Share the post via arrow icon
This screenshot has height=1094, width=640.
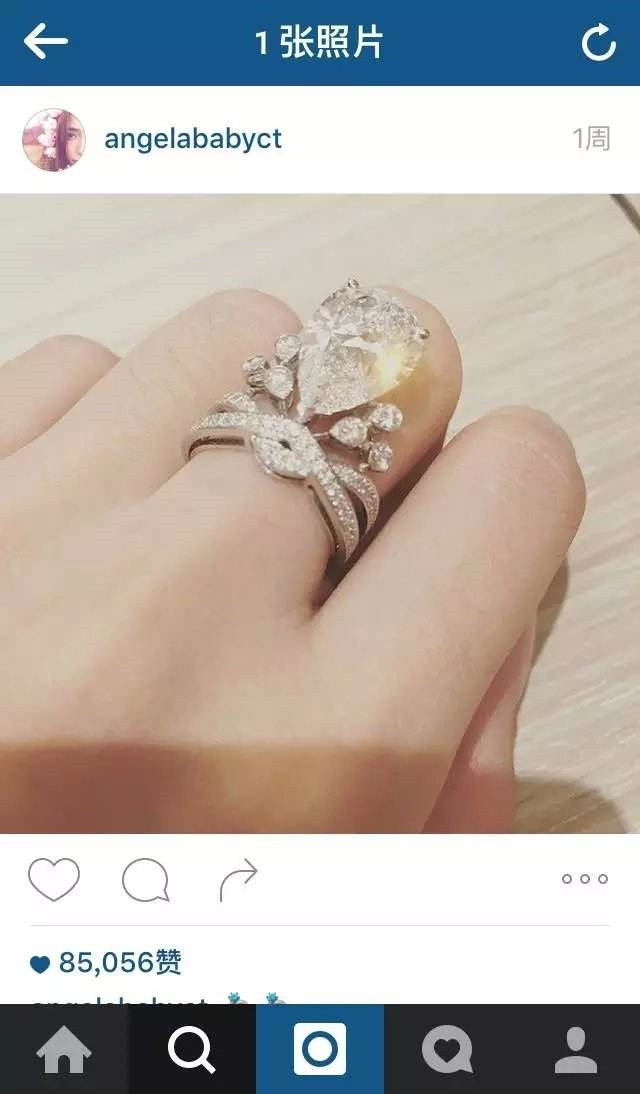pyautogui.click(x=238, y=880)
